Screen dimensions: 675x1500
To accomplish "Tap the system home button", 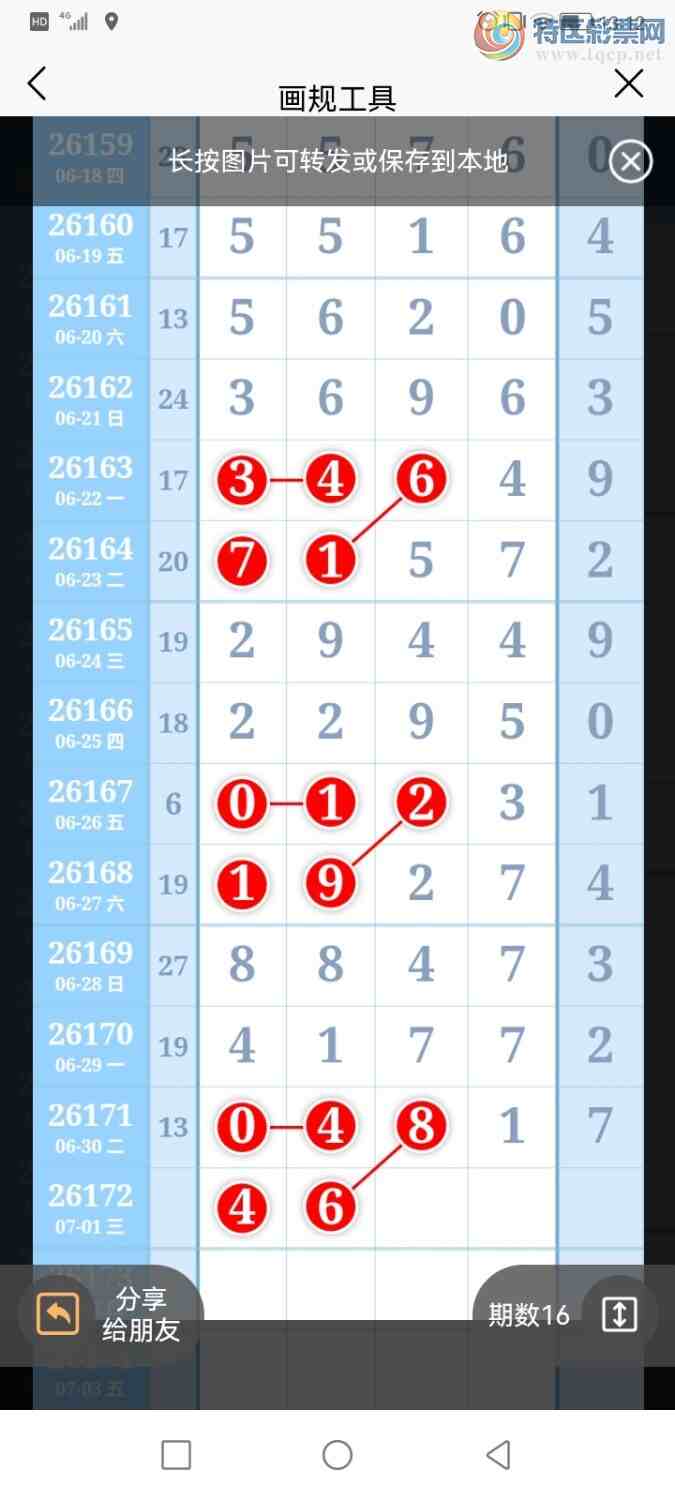I will (337, 1455).
